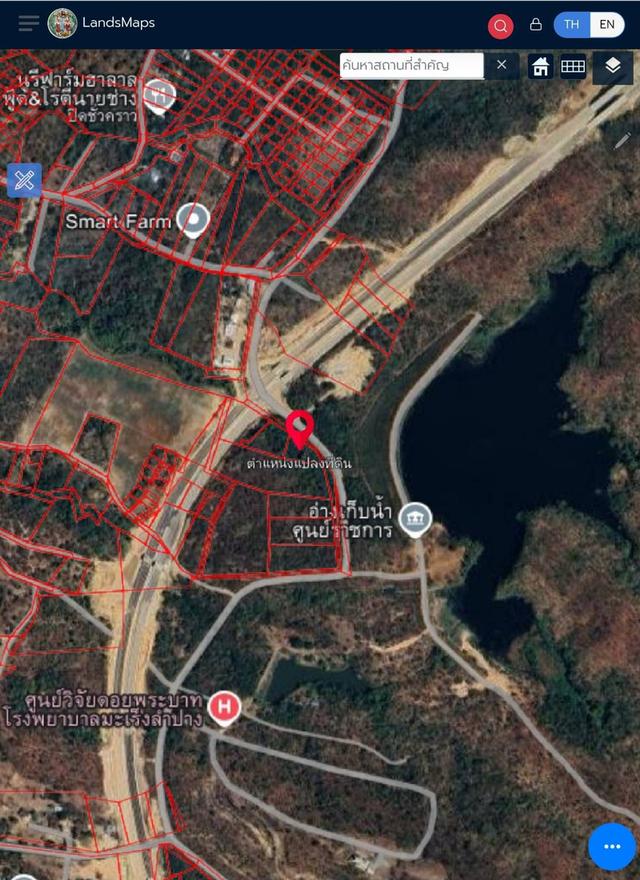Tap the Lampang Cancer Hospital marker

pos(224,708)
